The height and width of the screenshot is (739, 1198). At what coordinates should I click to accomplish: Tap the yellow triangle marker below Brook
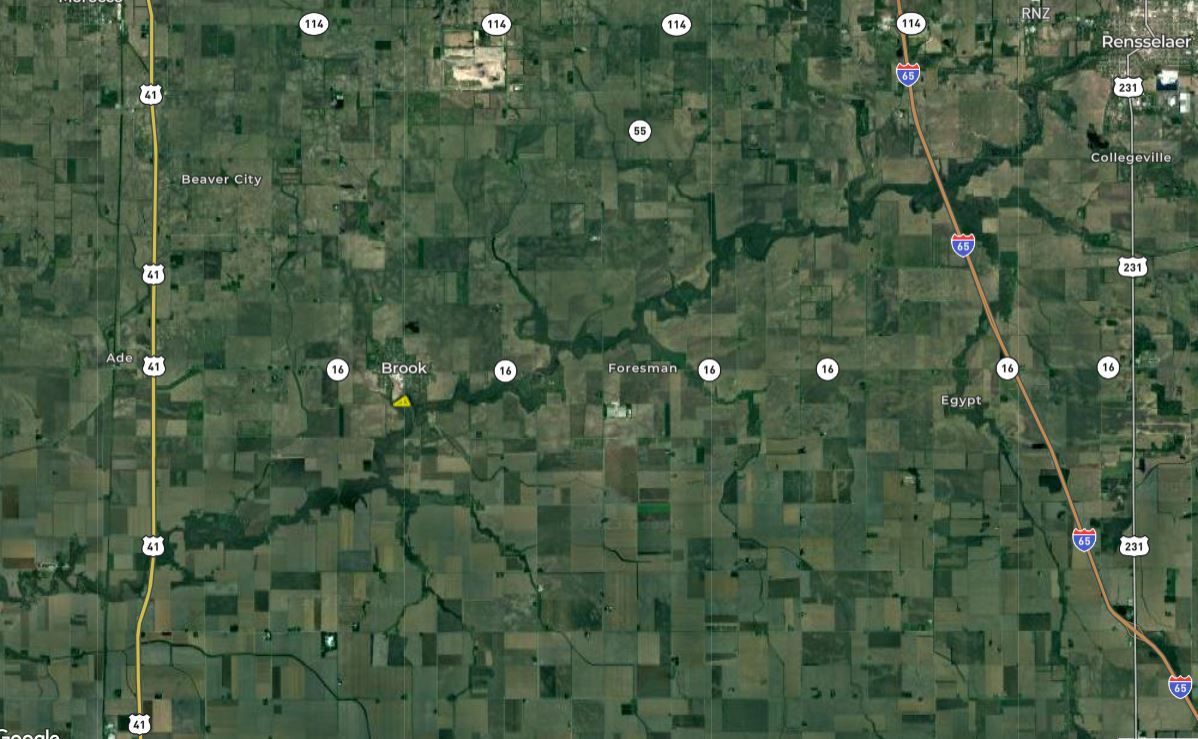(402, 401)
